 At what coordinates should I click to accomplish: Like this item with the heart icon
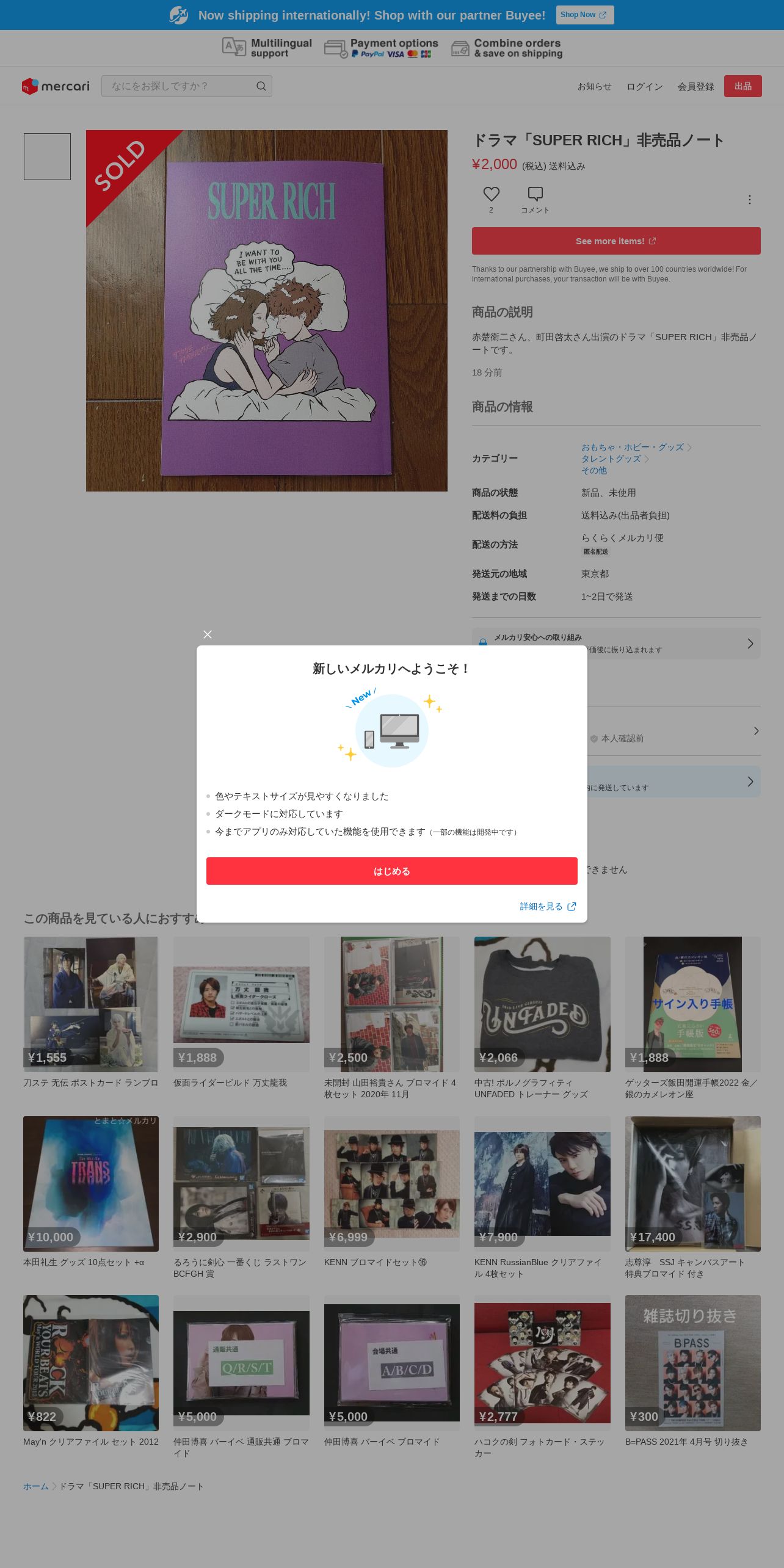coord(491,194)
